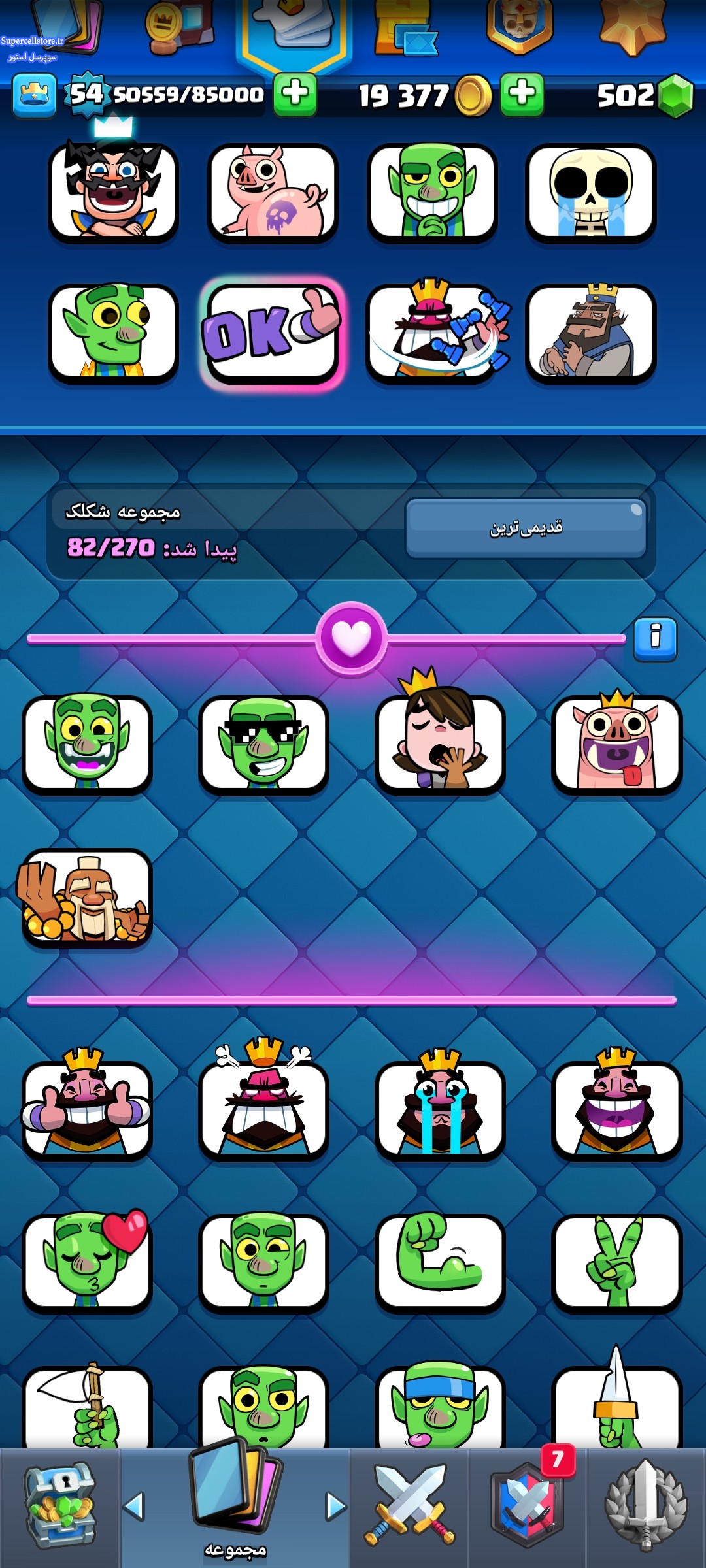Select the pig with skull mark emote

(273, 193)
